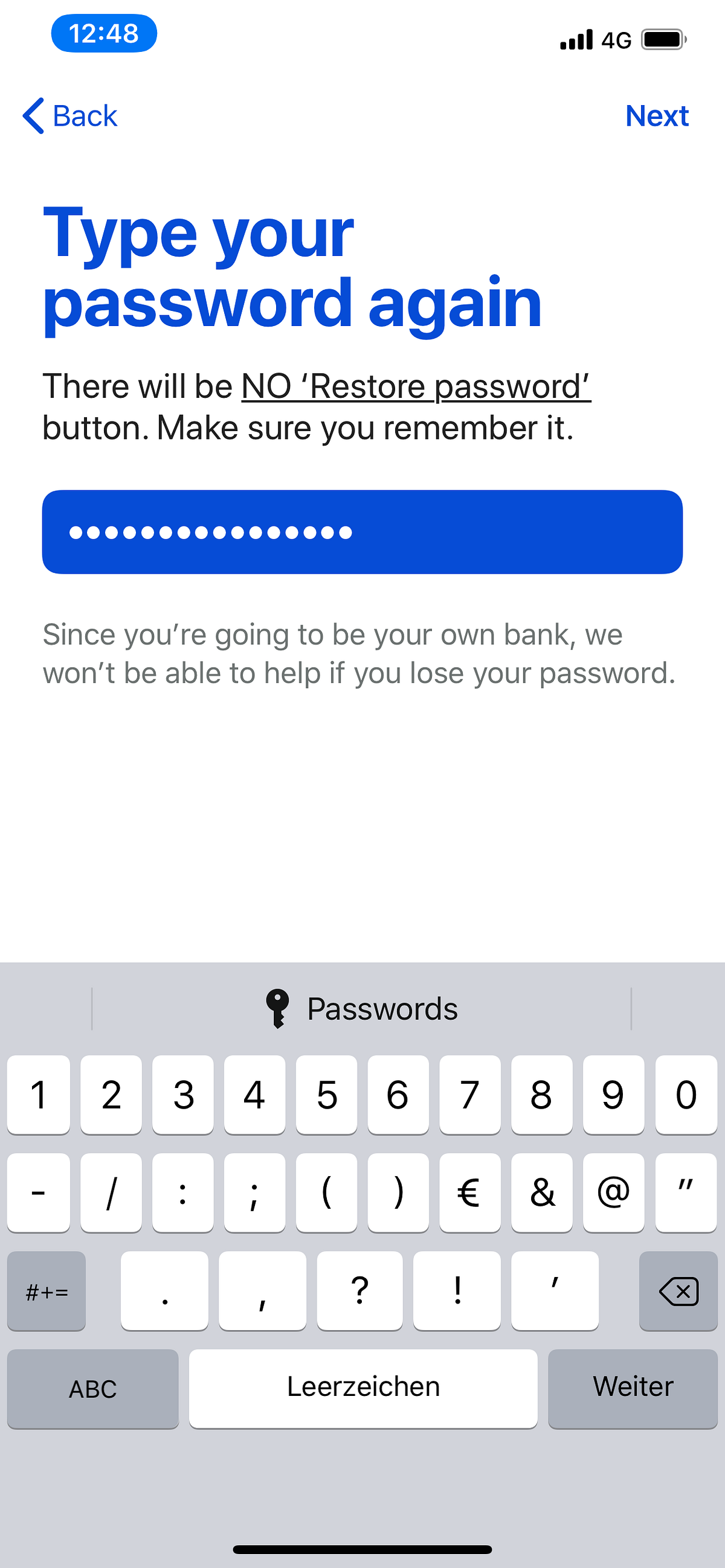
Task: Insert a space with Leerzeichen key
Action: click(x=363, y=1388)
